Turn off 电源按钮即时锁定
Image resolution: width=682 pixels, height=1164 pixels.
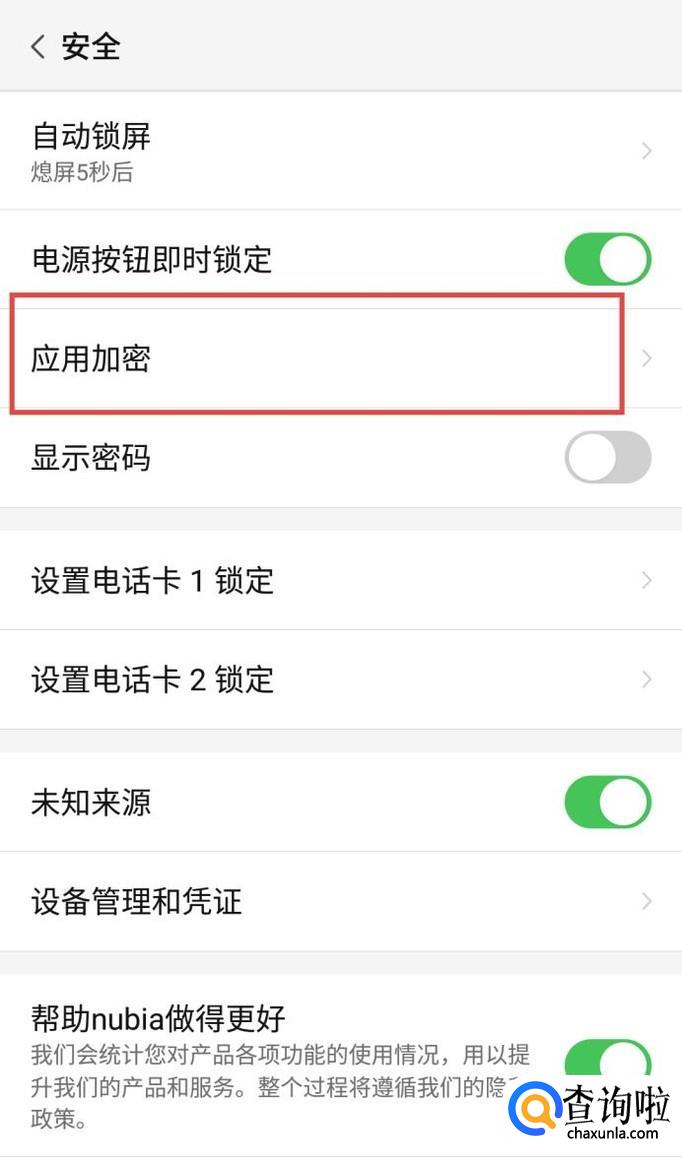[607, 260]
